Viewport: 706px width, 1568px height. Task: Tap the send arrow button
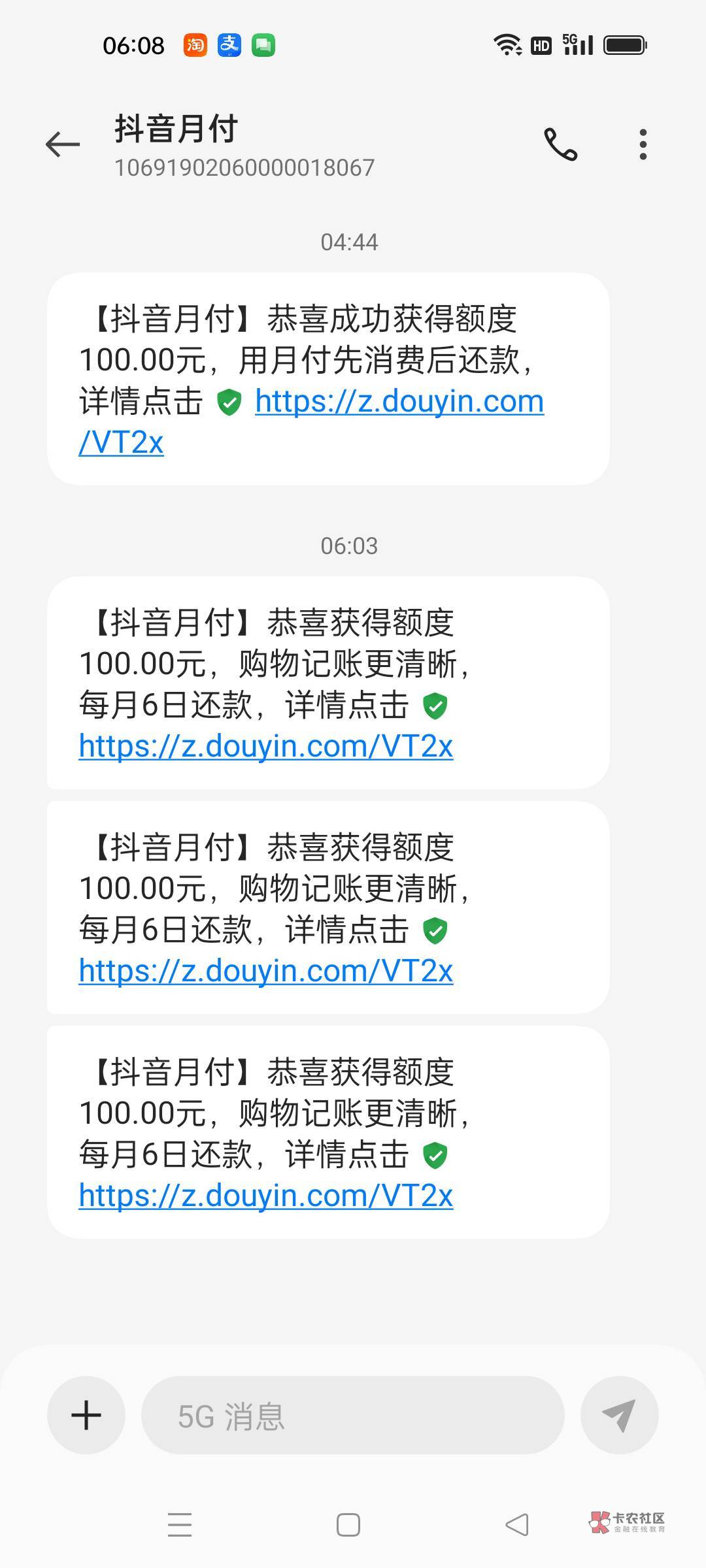(619, 1415)
